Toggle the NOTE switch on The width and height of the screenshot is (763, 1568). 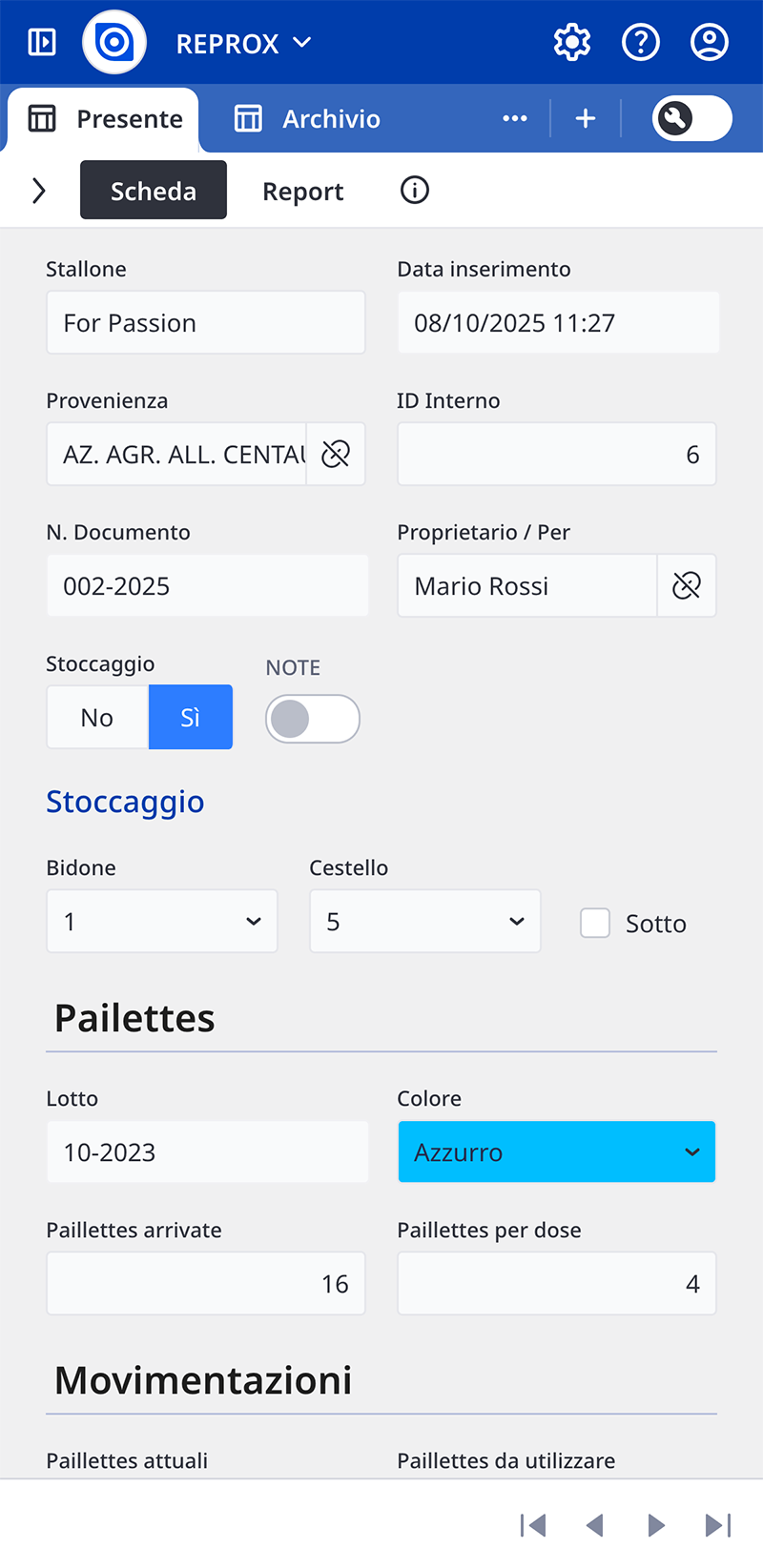tap(312, 717)
